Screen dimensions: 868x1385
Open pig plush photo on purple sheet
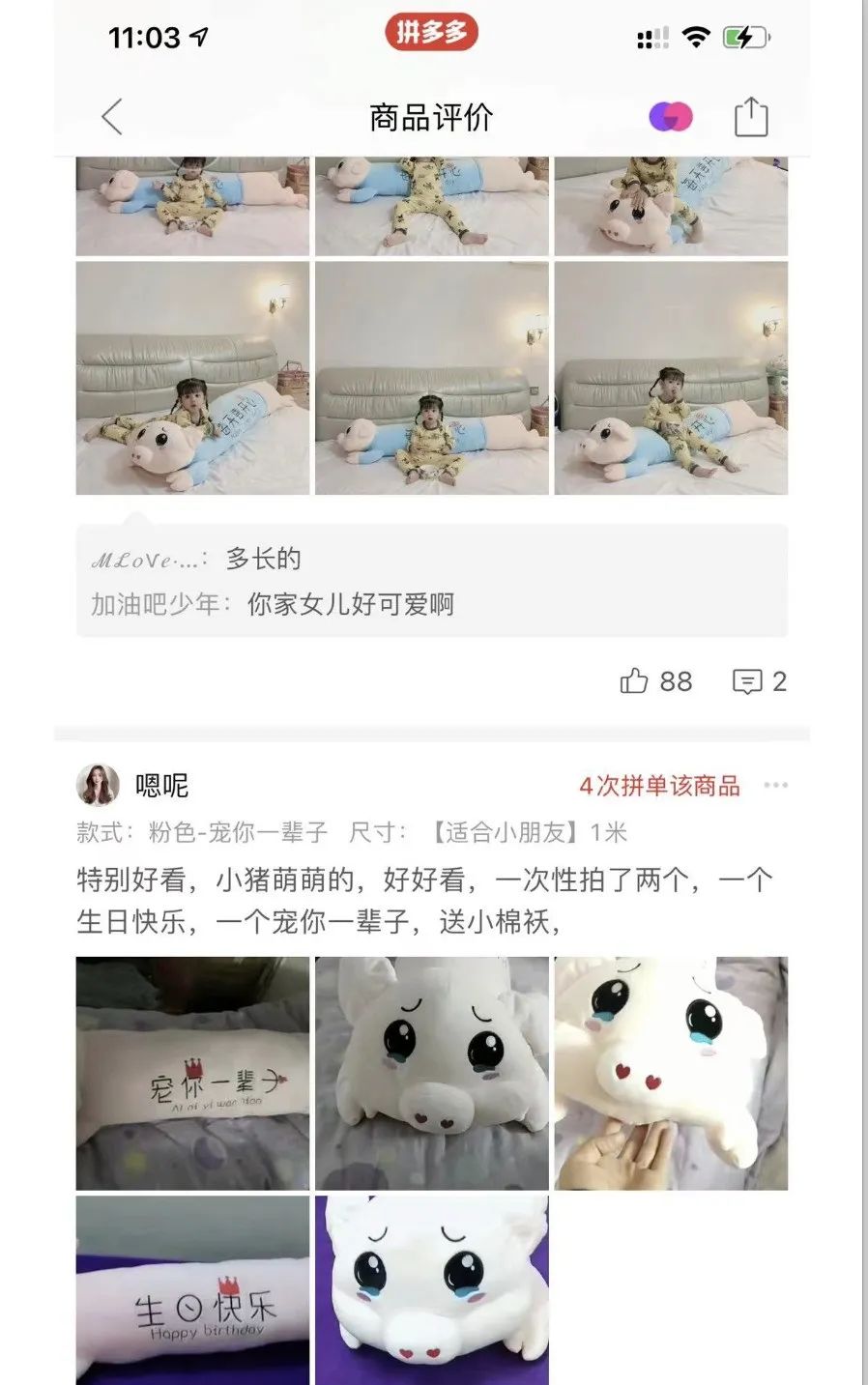point(432,1290)
